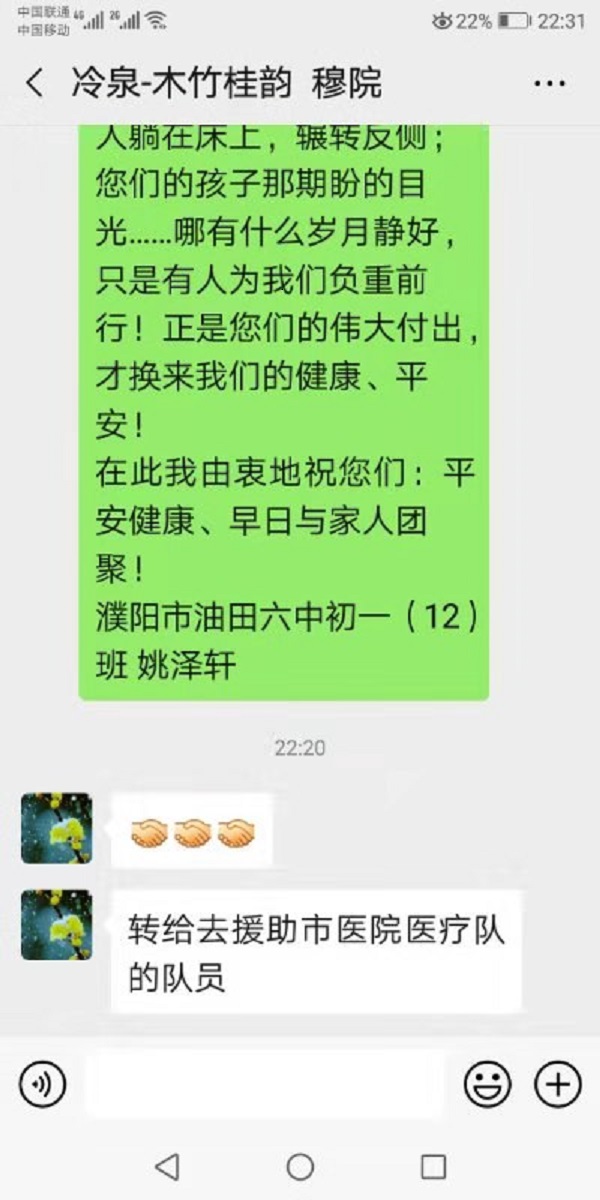Tap the system home button
600x1200 pixels.
click(300, 1166)
